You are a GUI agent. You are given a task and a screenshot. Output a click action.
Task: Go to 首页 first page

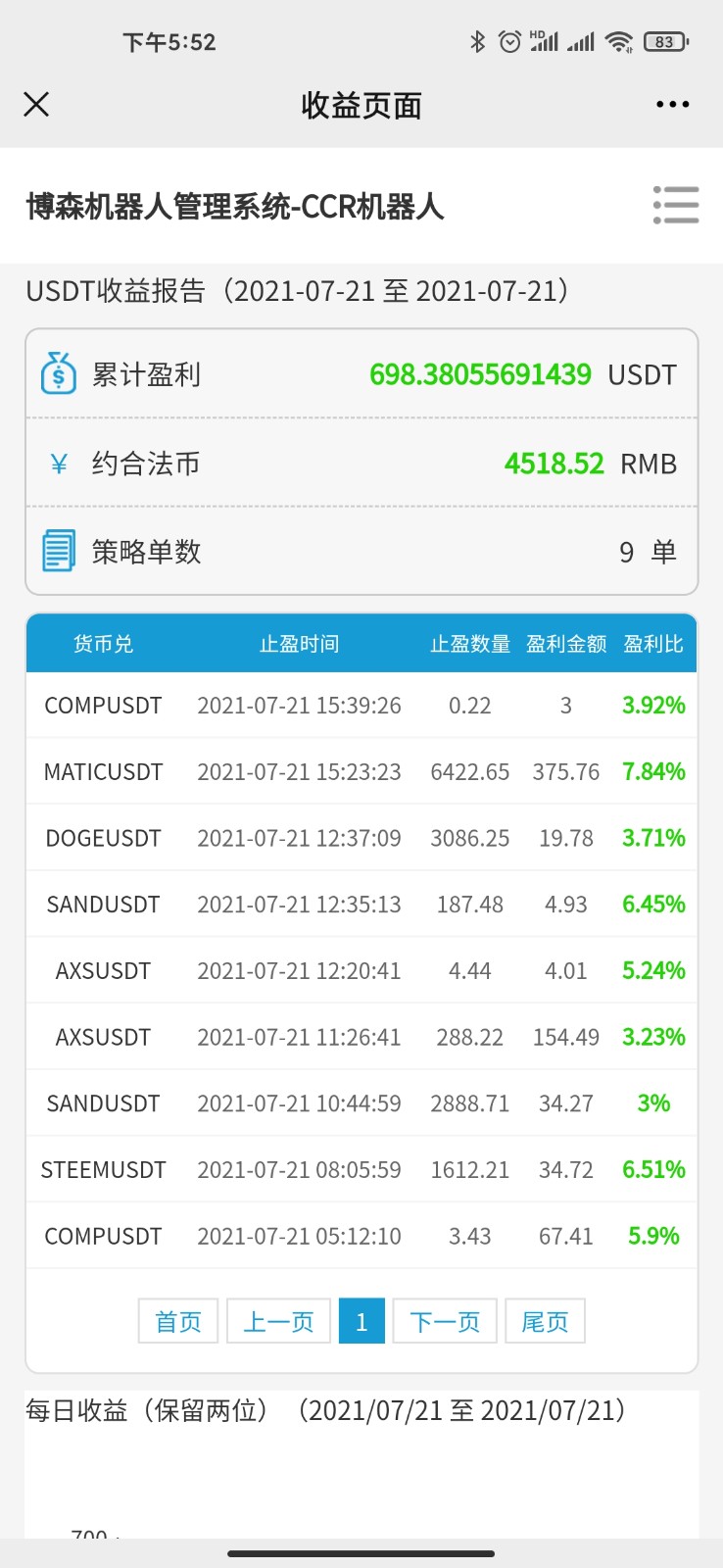(178, 1321)
